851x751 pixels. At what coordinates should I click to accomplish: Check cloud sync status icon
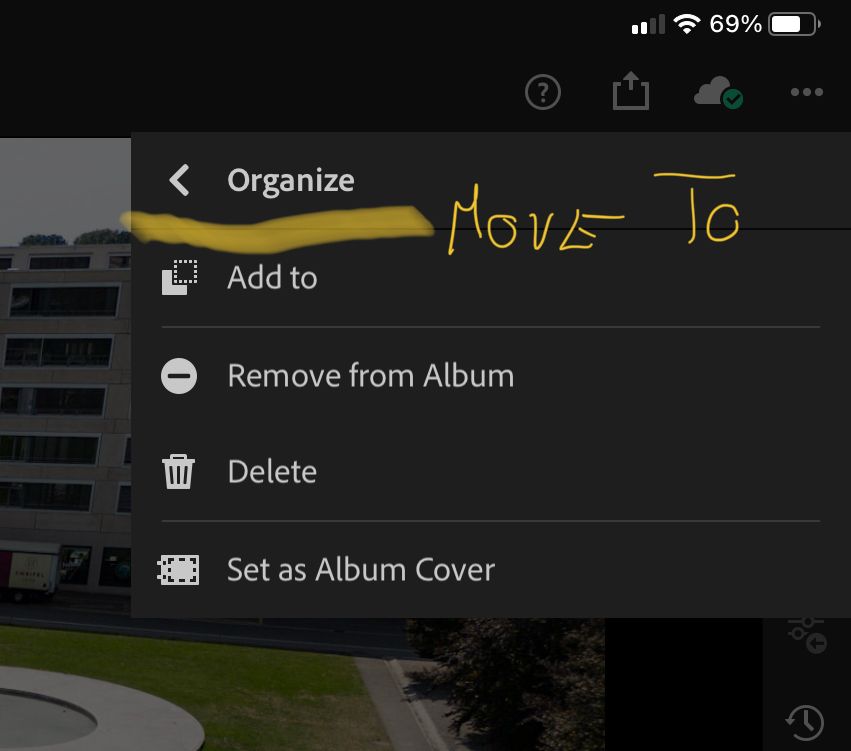pyautogui.click(x=718, y=93)
